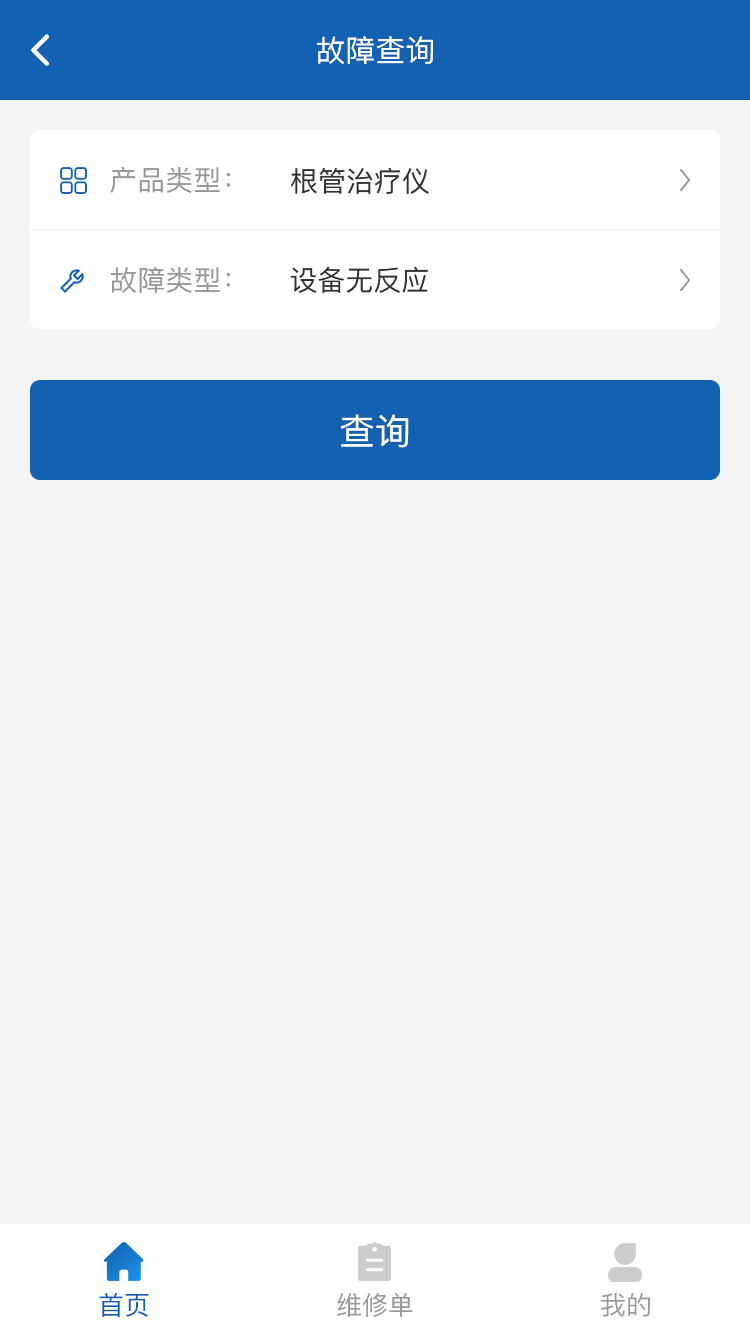750x1334 pixels.
Task: Open the 故障类型 picker row
Action: pyautogui.click(x=375, y=280)
